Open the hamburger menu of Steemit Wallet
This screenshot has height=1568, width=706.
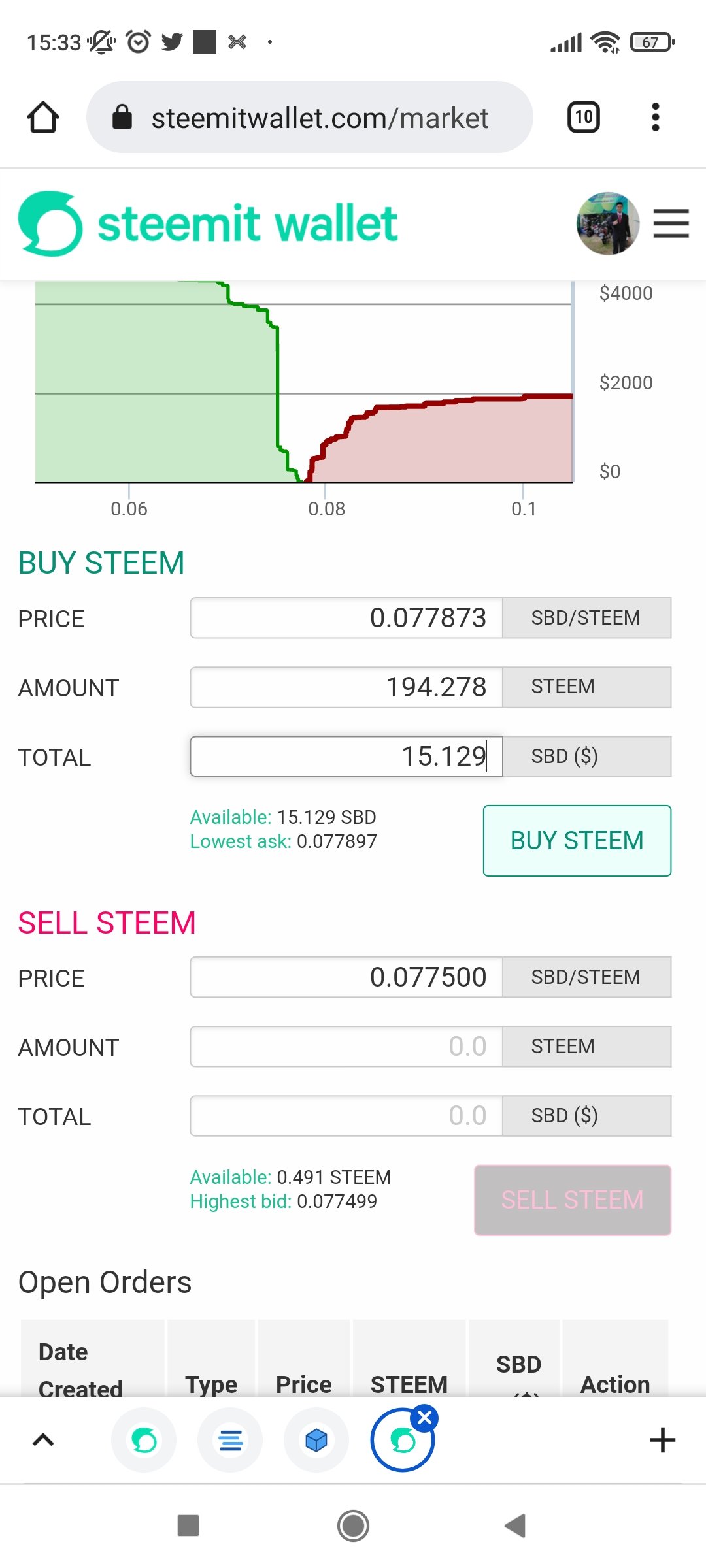pyautogui.click(x=671, y=223)
